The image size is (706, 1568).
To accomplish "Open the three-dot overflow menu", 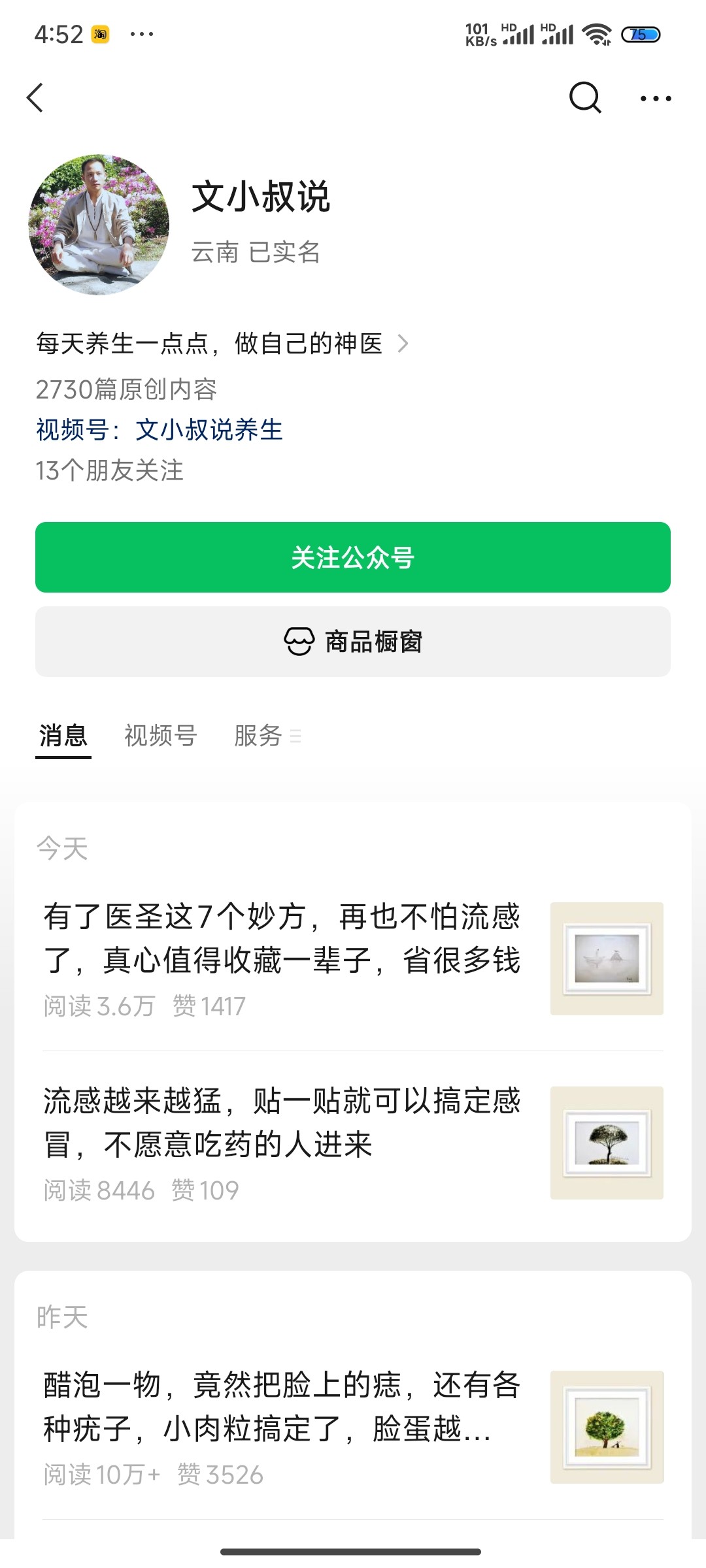I will 655,99.
